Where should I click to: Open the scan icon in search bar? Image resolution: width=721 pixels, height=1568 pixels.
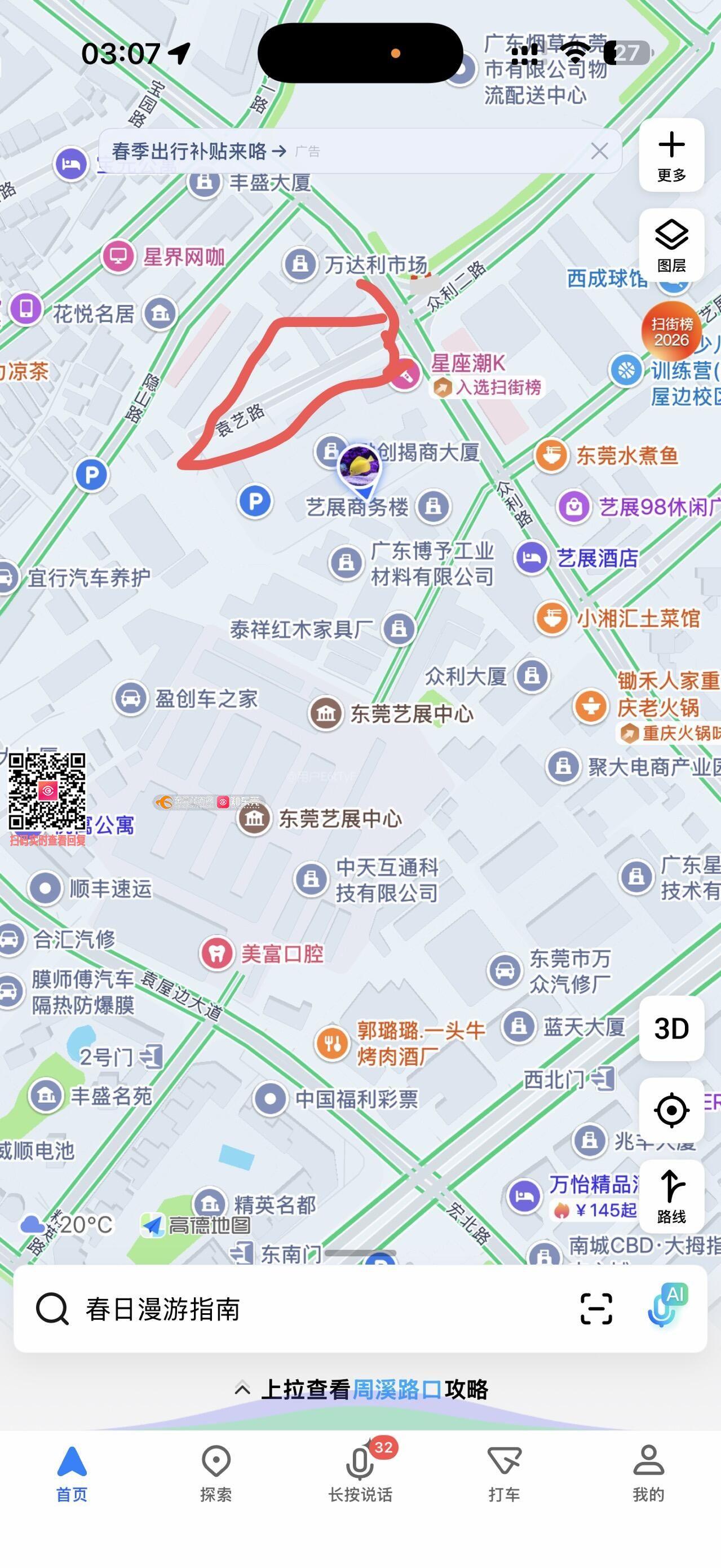point(596,1309)
